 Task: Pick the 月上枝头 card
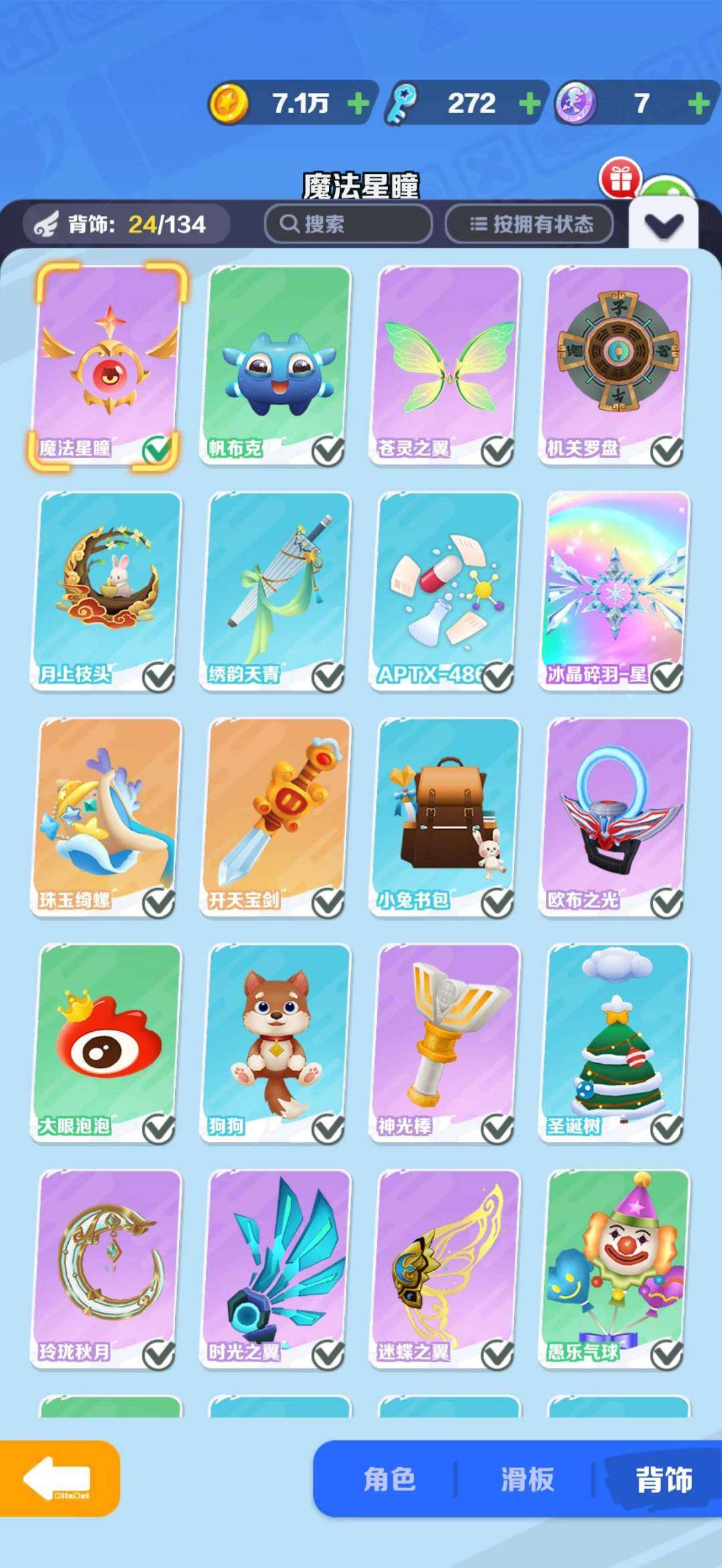point(106,590)
